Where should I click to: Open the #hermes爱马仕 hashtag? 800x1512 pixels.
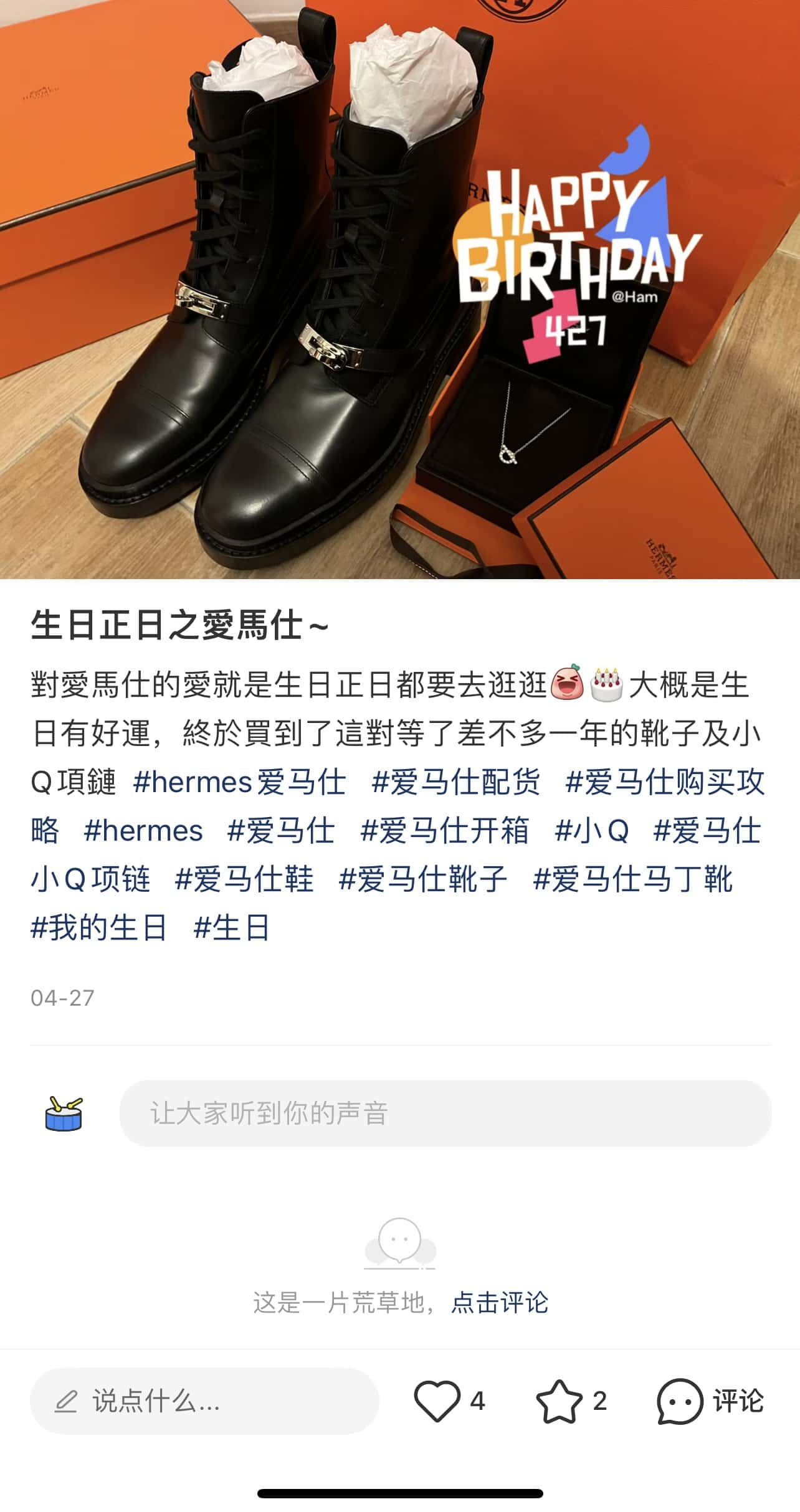click(240, 782)
